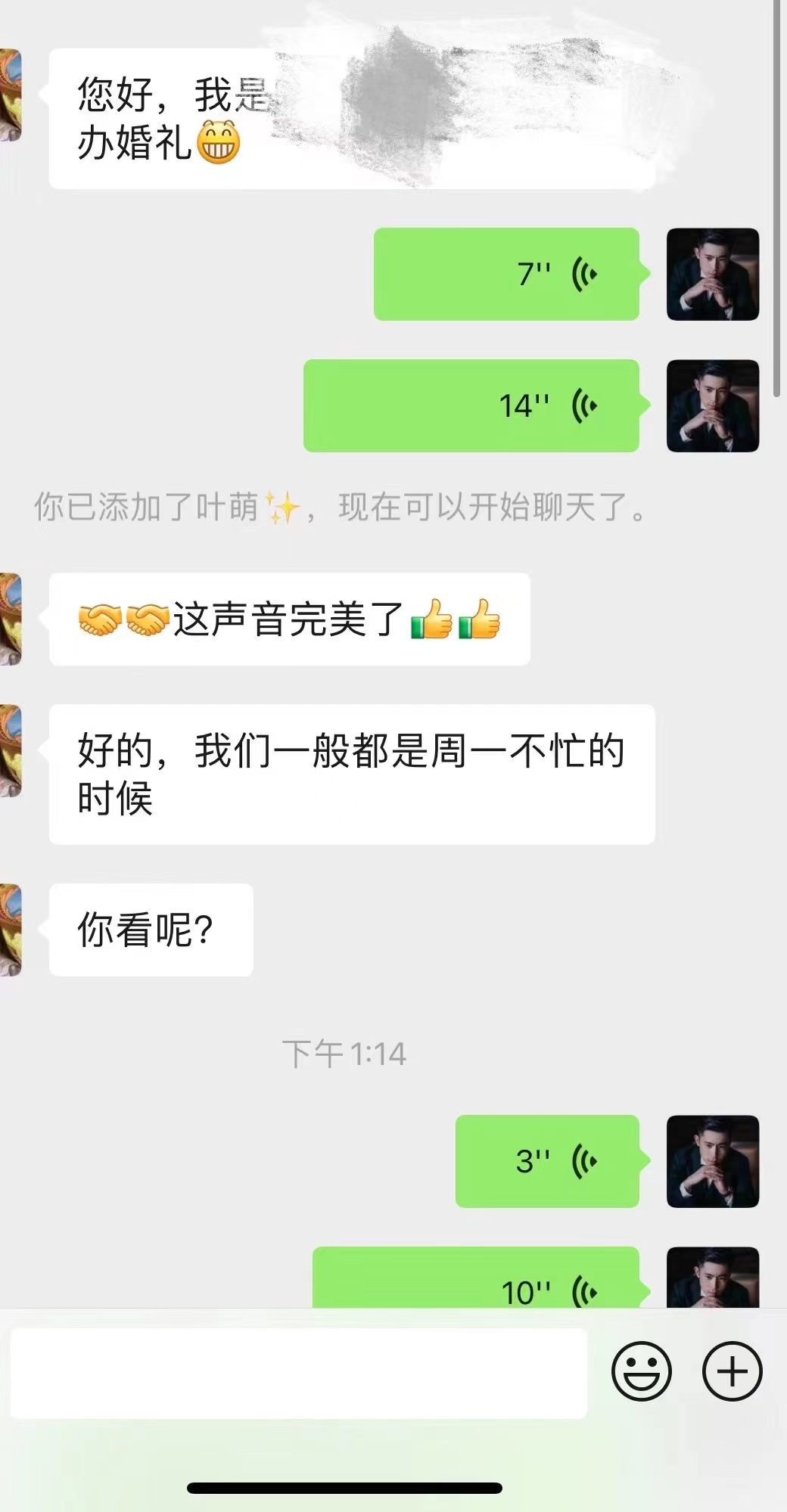The width and height of the screenshot is (787, 1512).
Task: Play the 3-second voice message
Action: pyautogui.click(x=547, y=1161)
